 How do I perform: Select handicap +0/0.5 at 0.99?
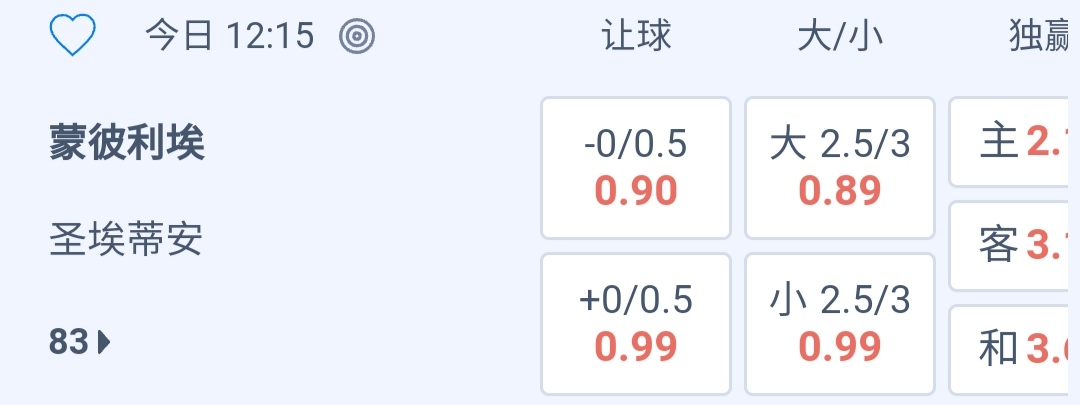coord(636,324)
